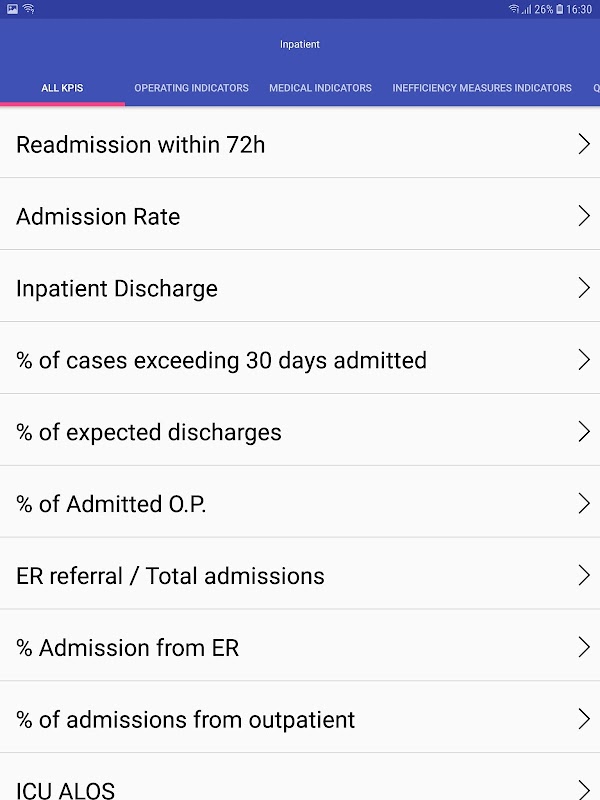Viewport: 600px width, 800px height.
Task: Switch to the Operating Indicators tab
Action: click(191, 88)
